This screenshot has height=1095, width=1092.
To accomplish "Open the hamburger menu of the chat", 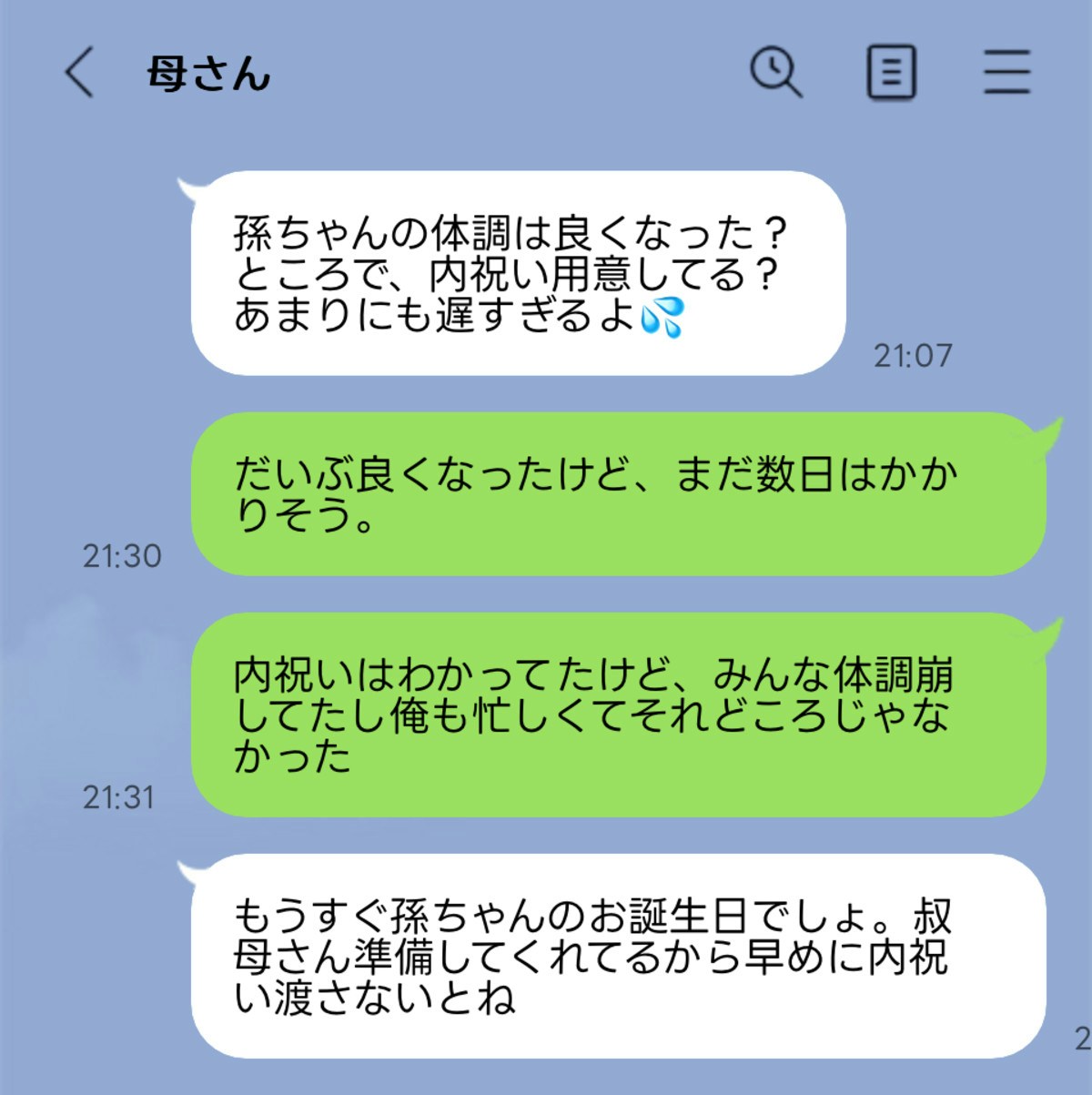I will coord(1006,73).
